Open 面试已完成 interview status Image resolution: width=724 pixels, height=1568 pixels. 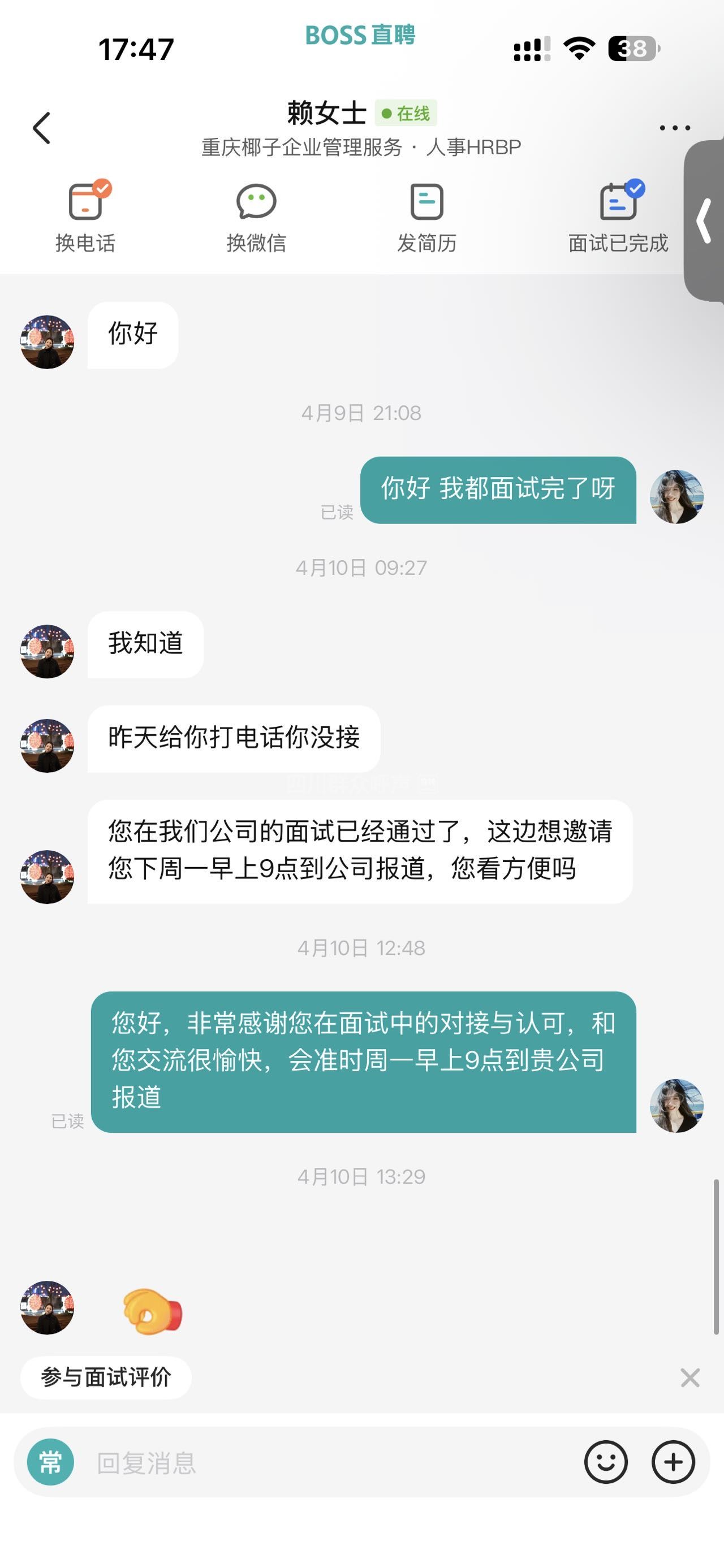click(x=618, y=216)
